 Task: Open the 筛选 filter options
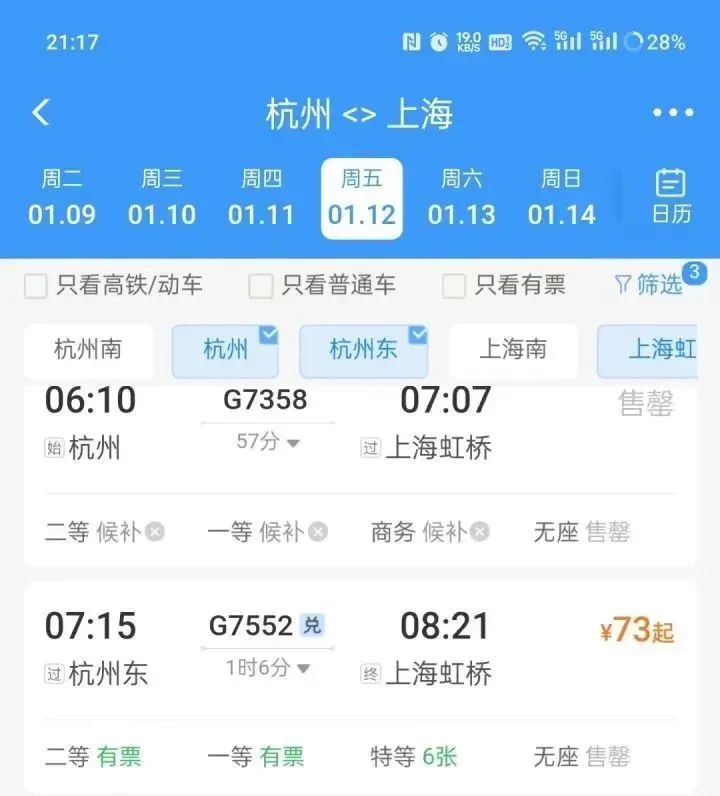[651, 285]
